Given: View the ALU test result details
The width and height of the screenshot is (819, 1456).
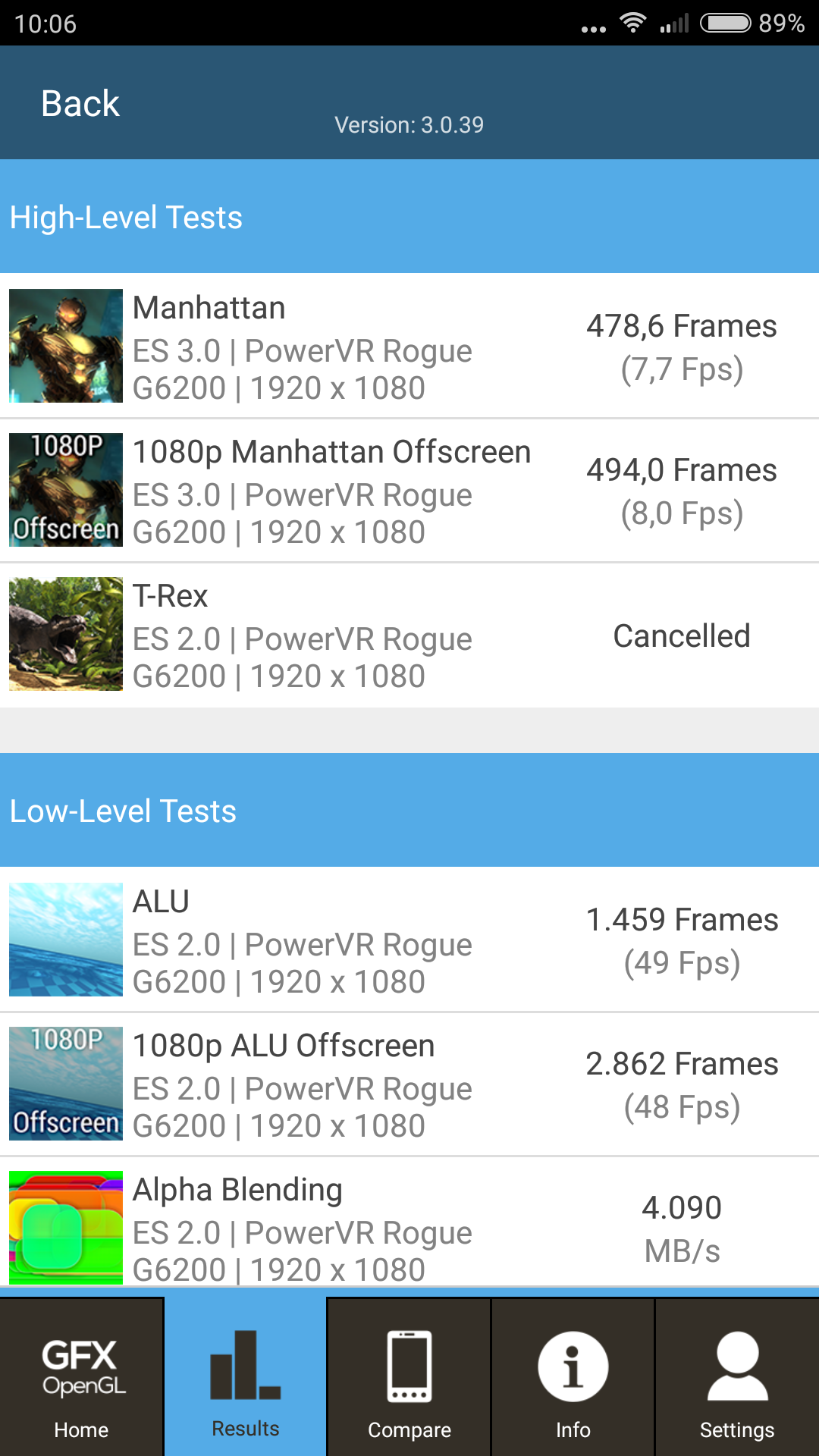Looking at the screenshot, I should [409, 940].
